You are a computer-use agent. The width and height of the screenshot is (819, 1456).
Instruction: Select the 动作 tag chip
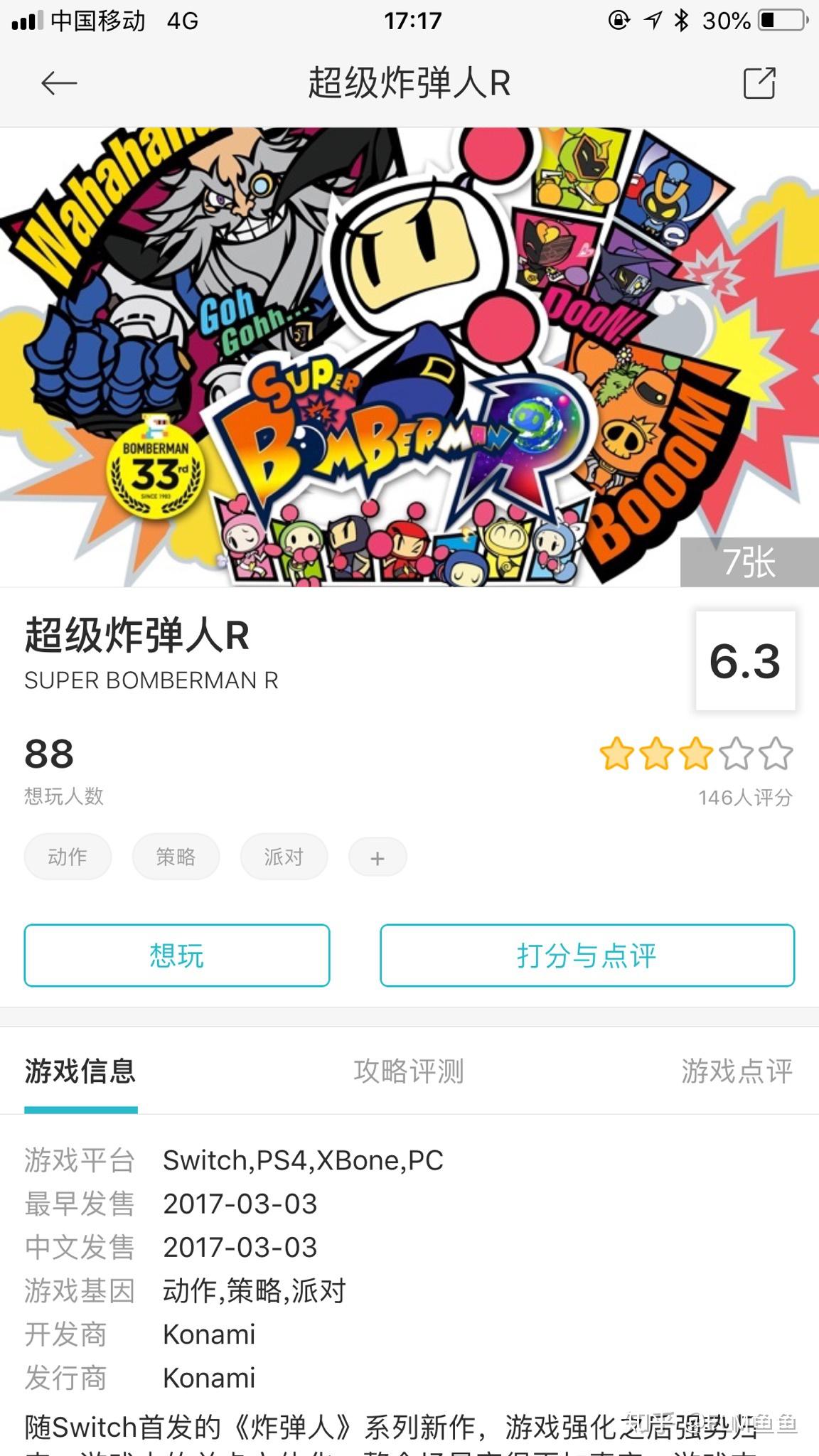tap(68, 857)
